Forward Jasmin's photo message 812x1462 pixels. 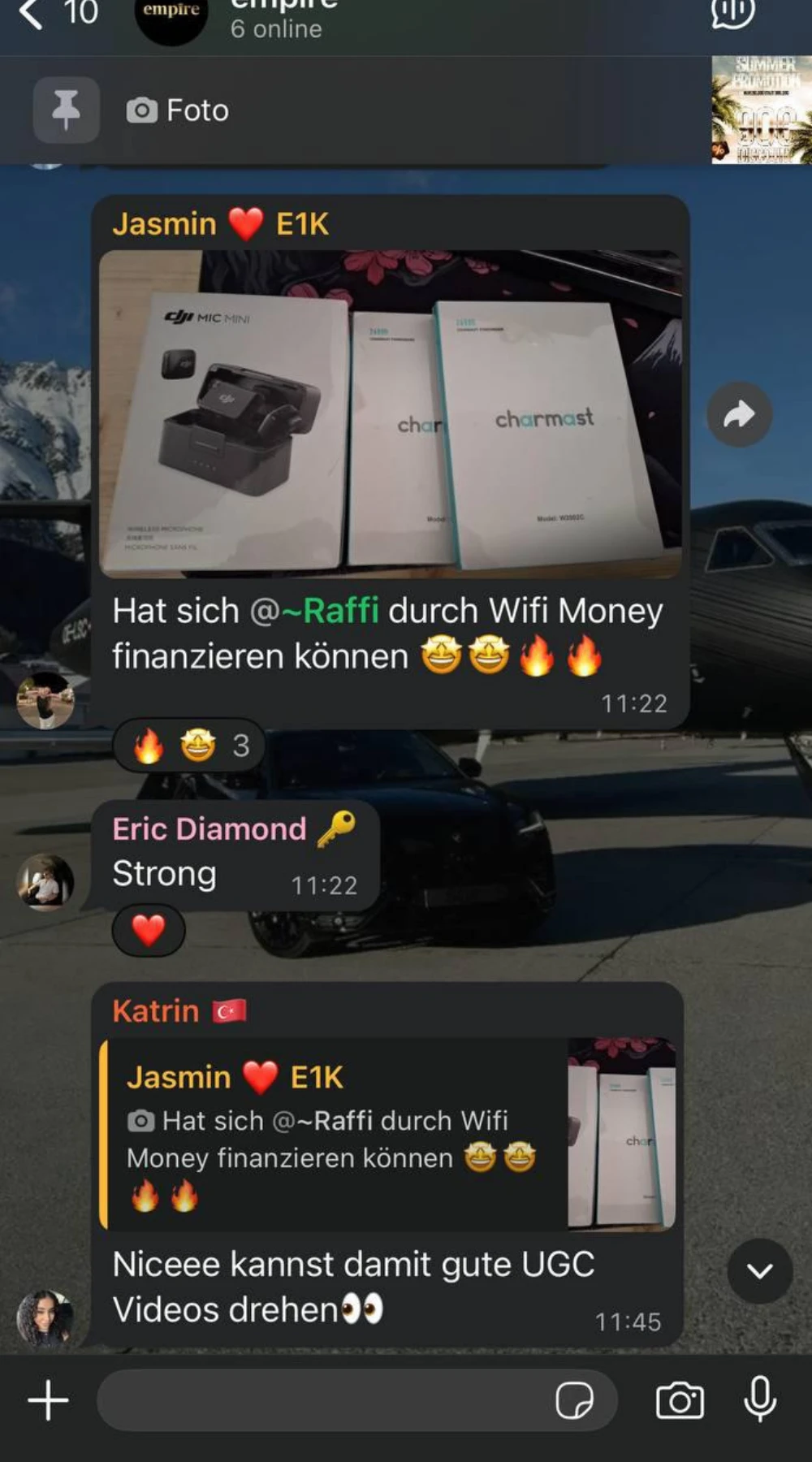coord(738,415)
